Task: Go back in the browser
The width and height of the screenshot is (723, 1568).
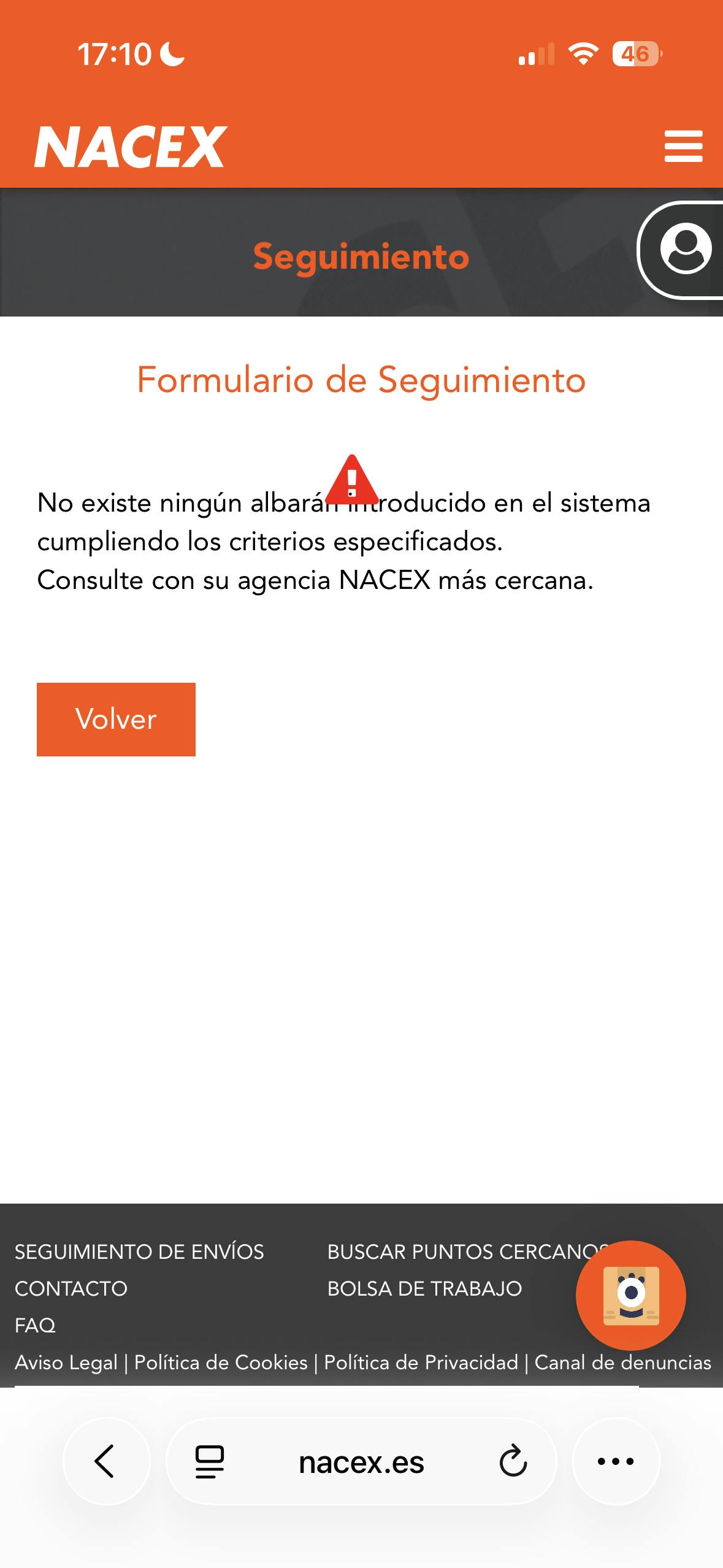Action: click(x=105, y=1461)
